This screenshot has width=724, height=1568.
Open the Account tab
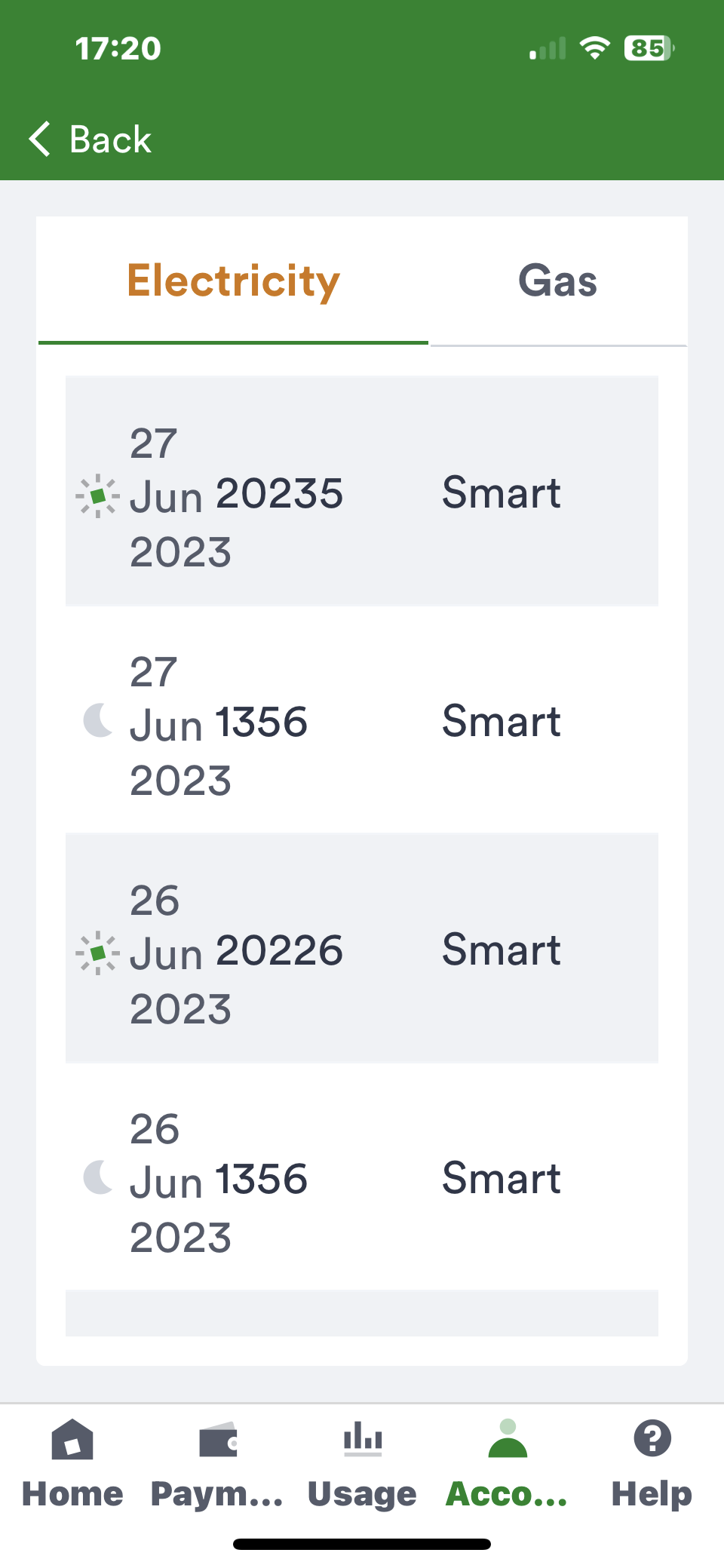click(507, 1464)
